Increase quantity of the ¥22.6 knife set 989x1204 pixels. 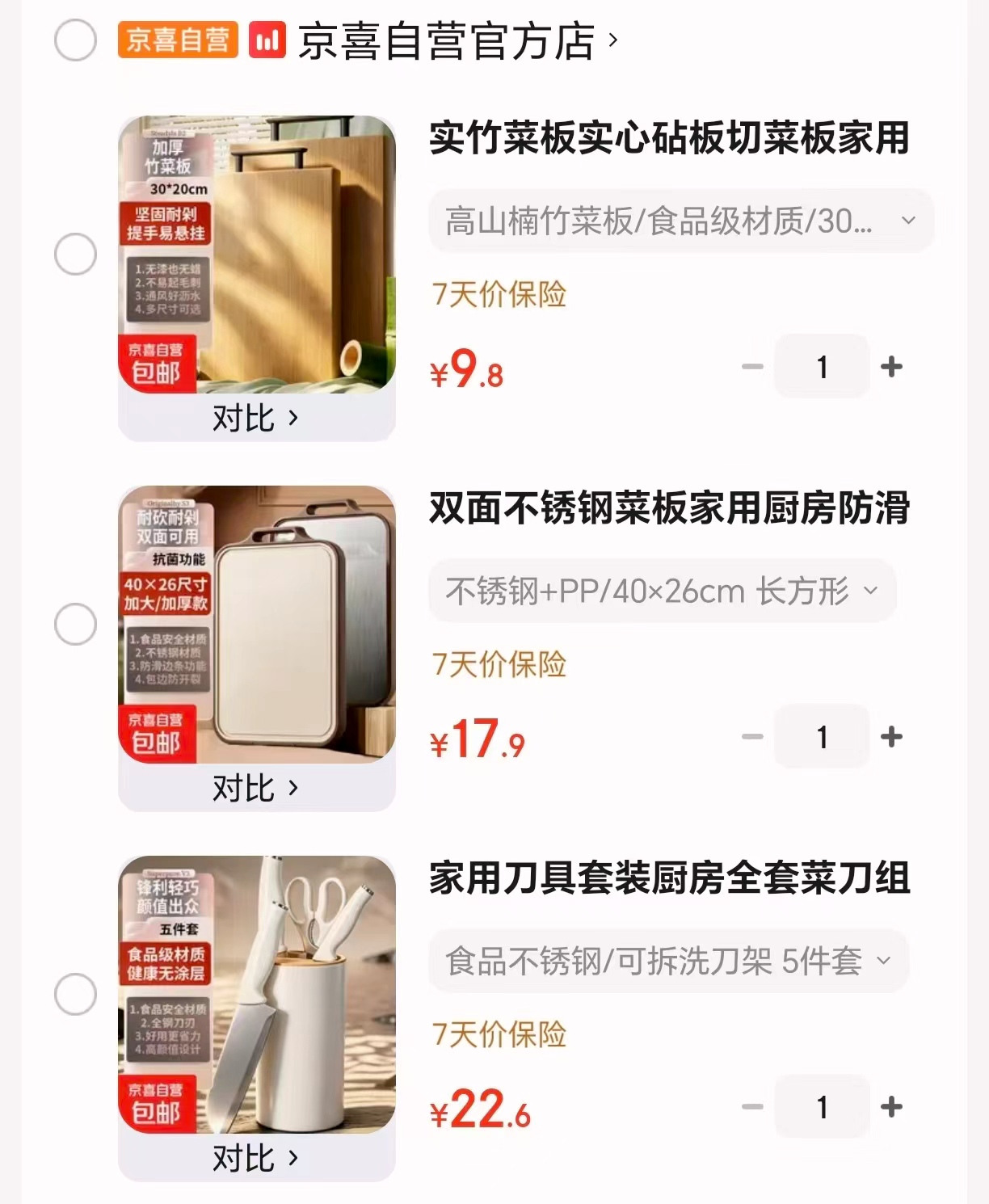coord(891,1107)
